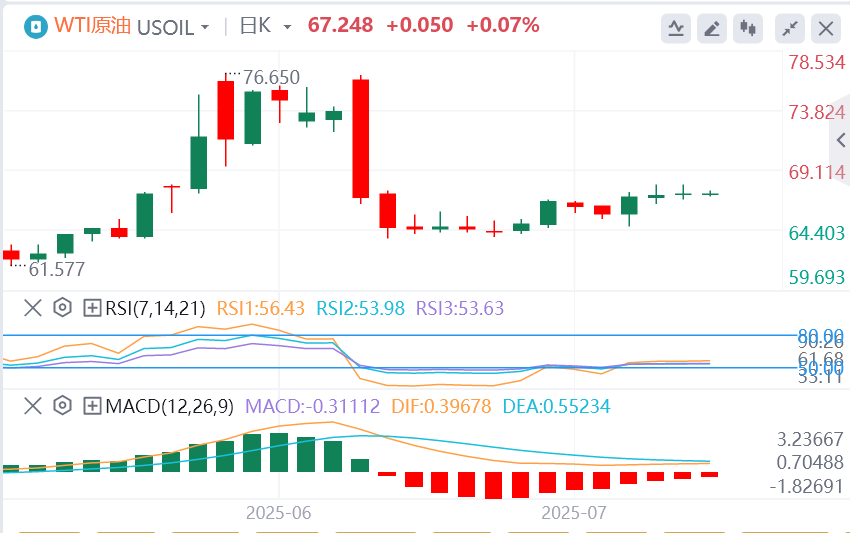Close the chart panel

(825, 28)
